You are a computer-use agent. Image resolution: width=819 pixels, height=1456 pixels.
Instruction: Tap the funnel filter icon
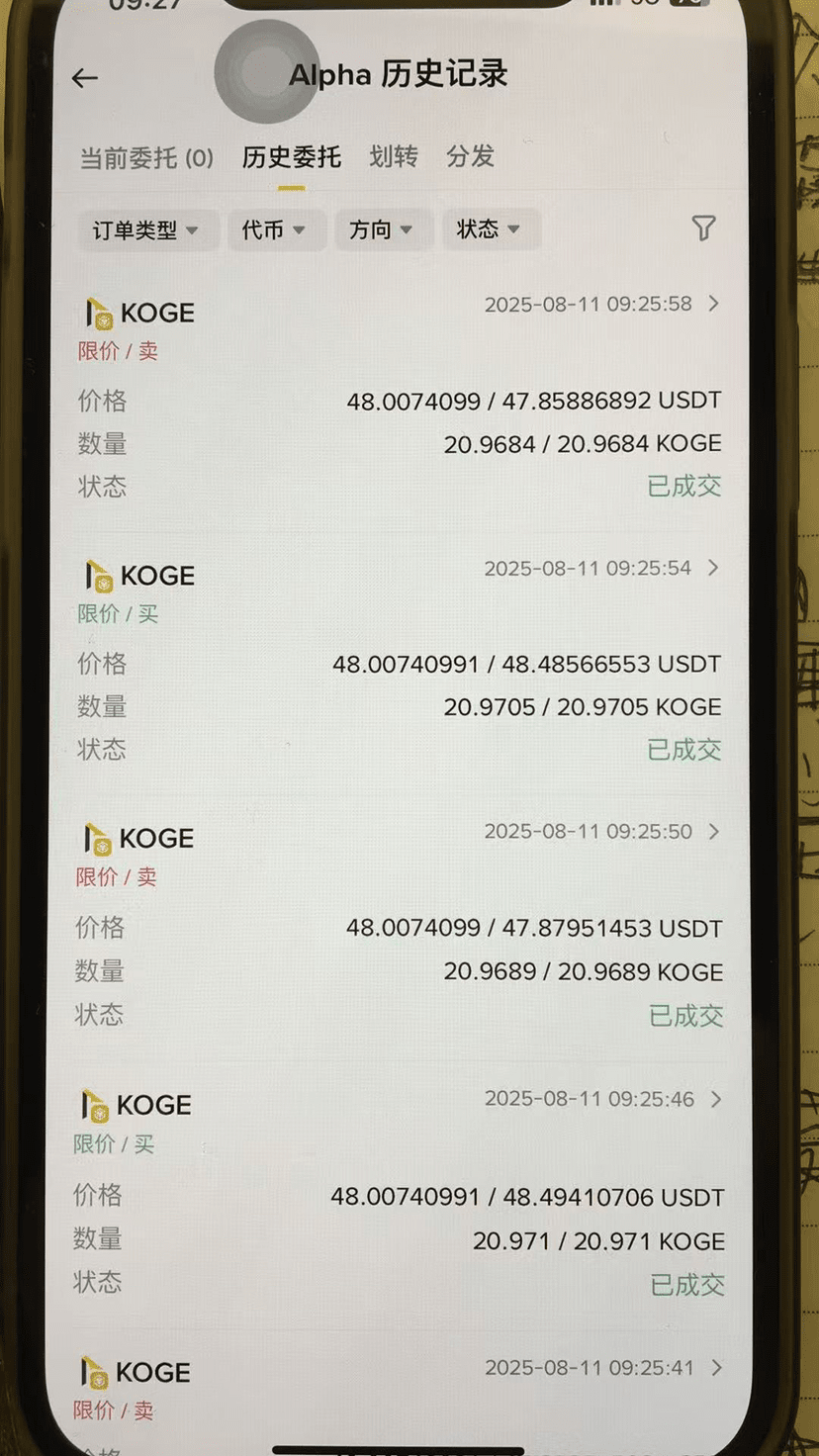click(x=703, y=228)
